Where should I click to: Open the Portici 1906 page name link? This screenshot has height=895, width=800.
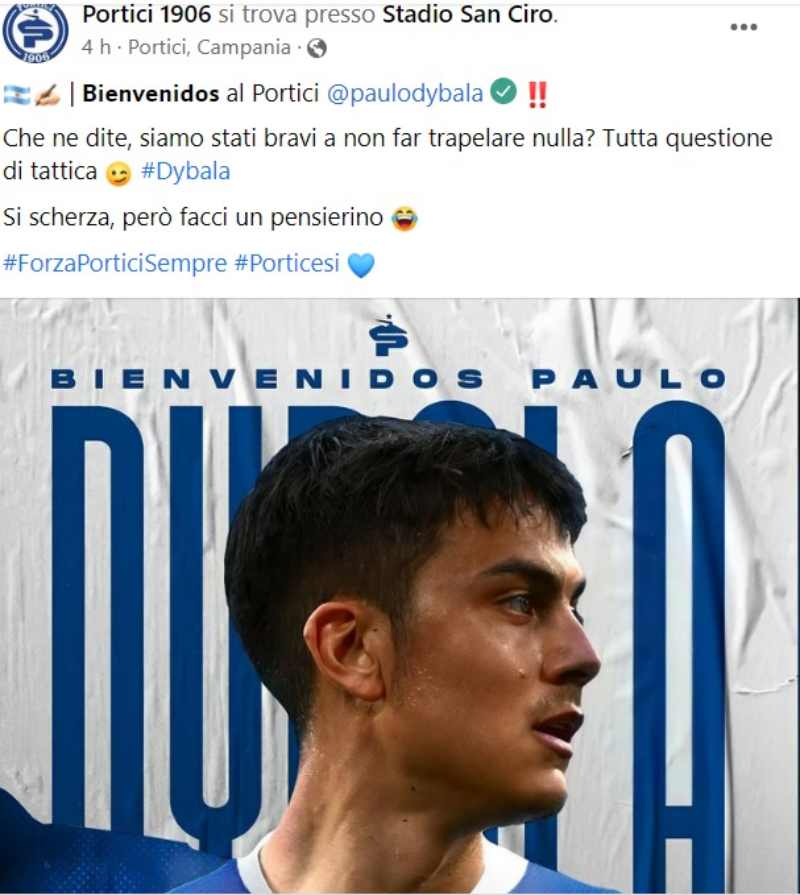point(146,14)
